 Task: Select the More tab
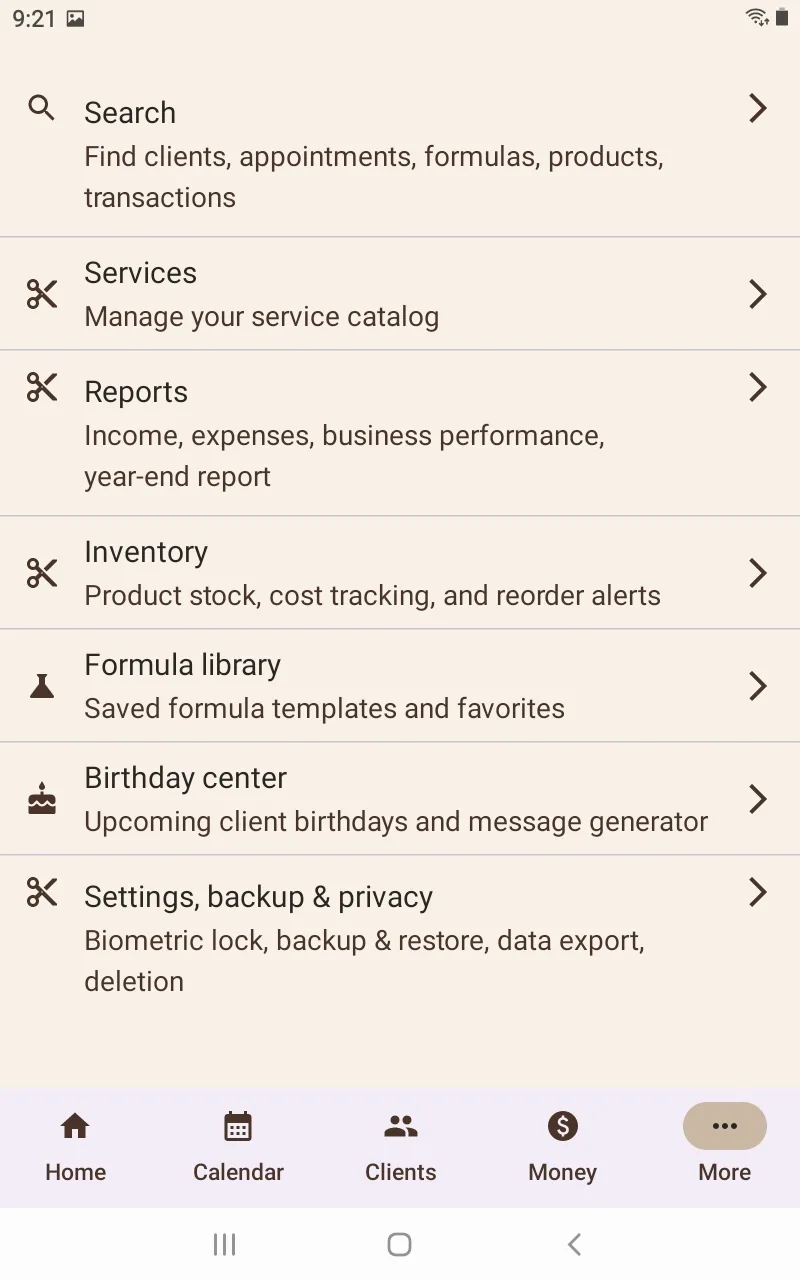[x=724, y=1147]
